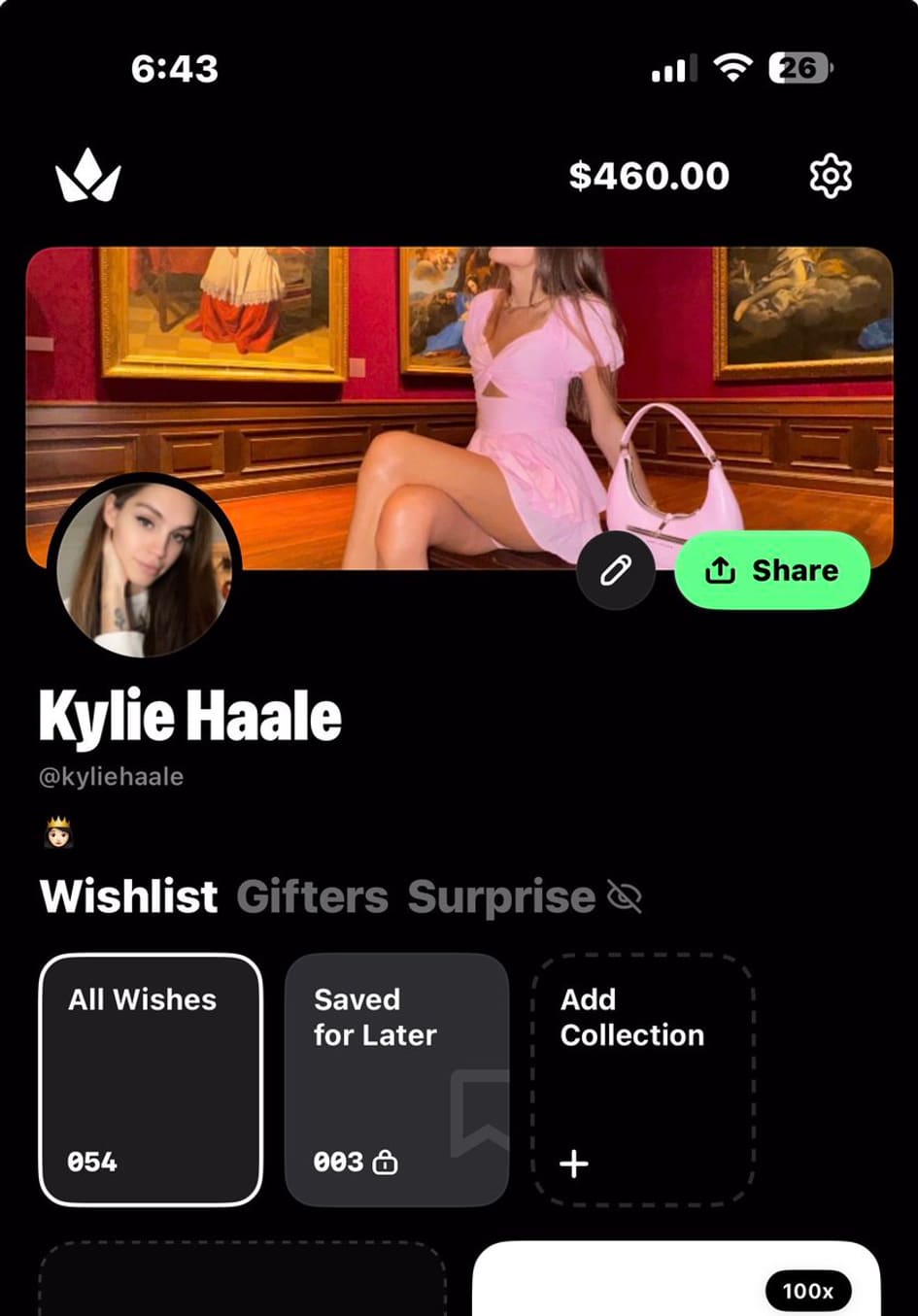Switch to the Surprise tab
This screenshot has width=918, height=1316.
click(x=501, y=896)
